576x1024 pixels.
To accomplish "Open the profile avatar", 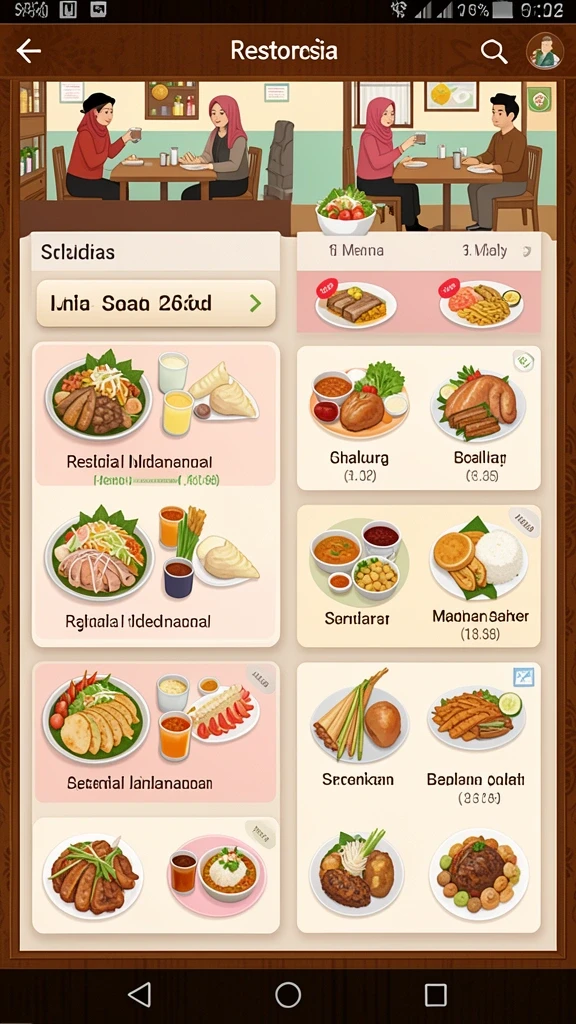I will tap(545, 51).
